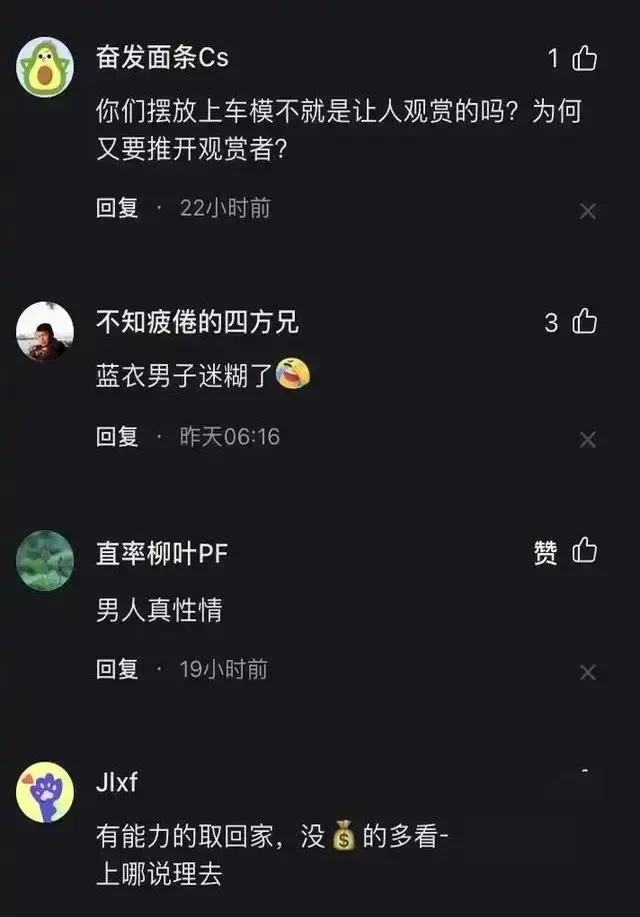Open the username 奋发面条Cs
Screen dimensions: 640x917
162,58
